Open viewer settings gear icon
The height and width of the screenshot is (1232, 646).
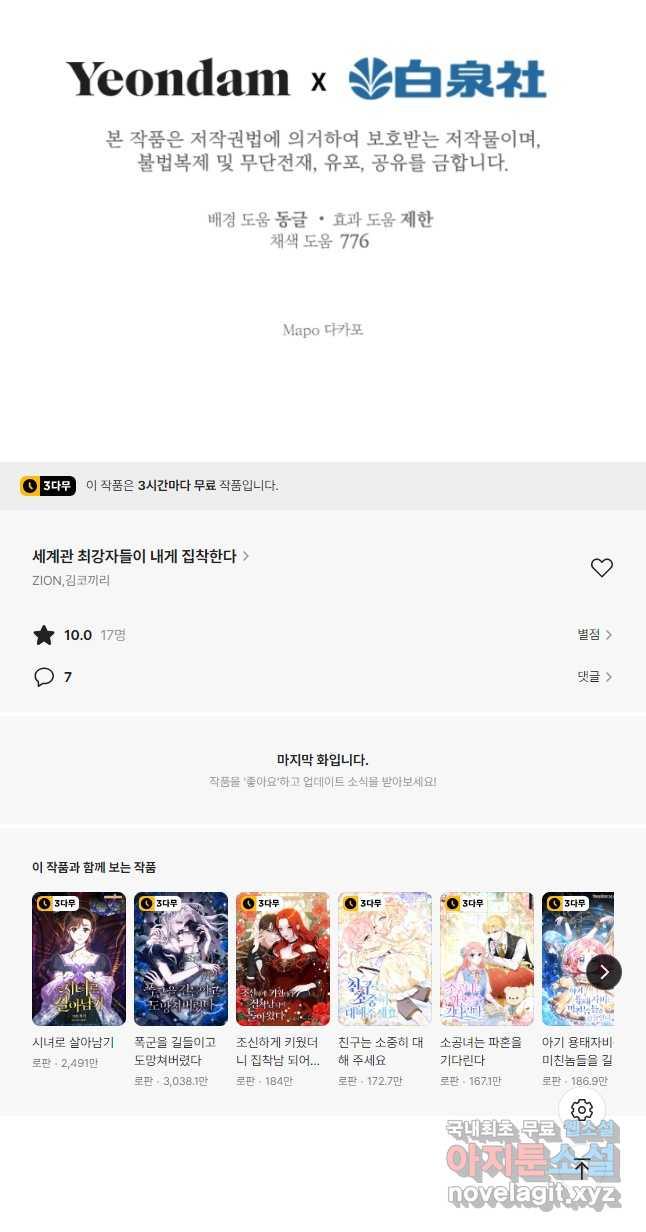pyautogui.click(x=582, y=1110)
